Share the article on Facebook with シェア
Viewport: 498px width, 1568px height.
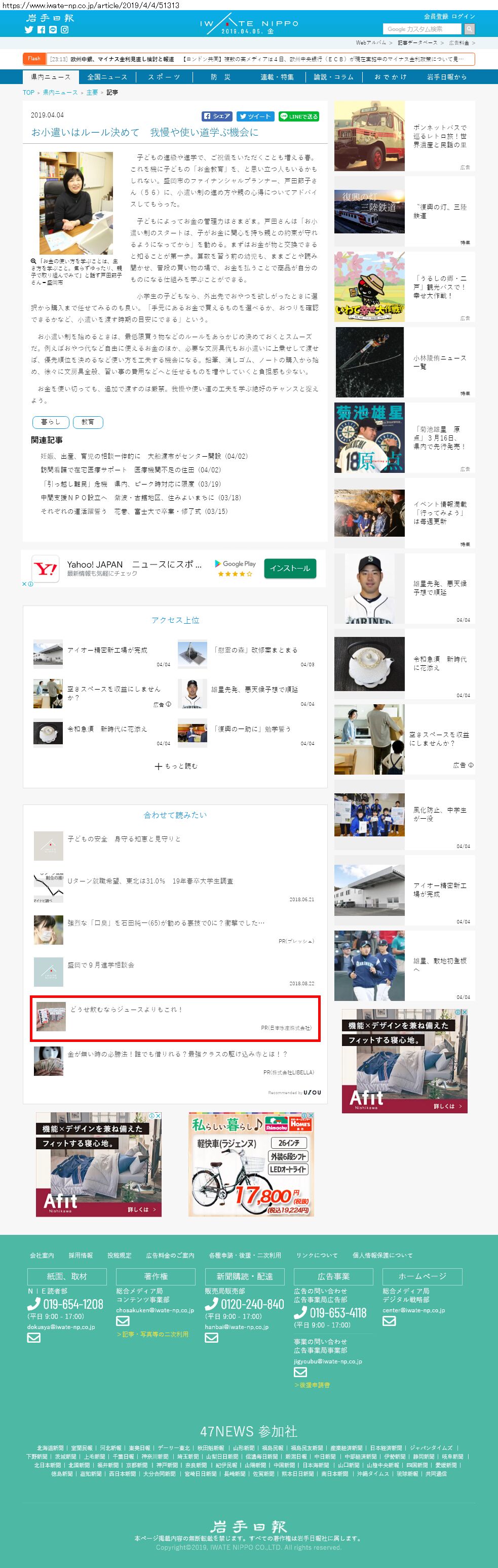[217, 116]
